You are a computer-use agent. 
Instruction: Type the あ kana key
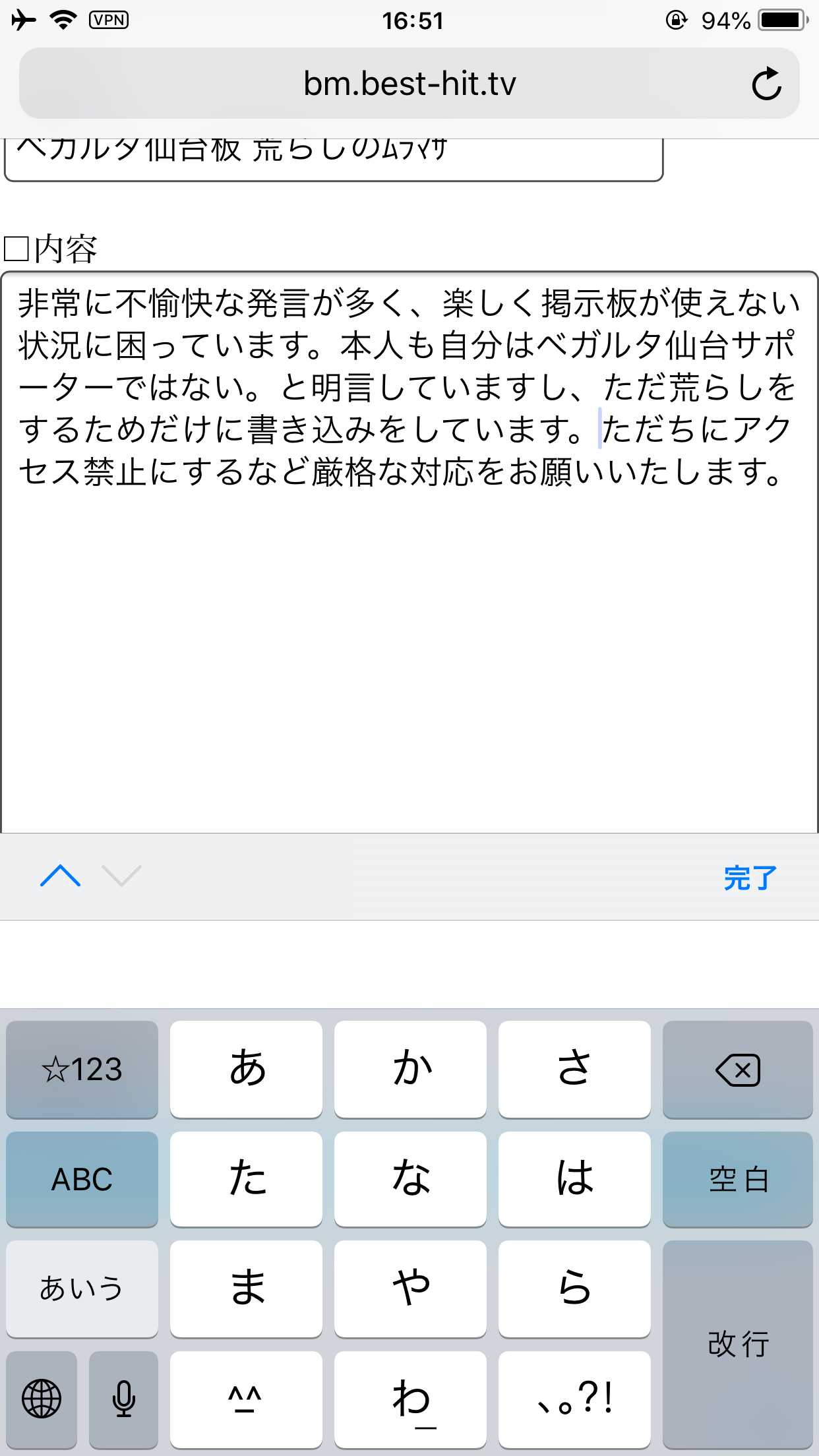point(247,1070)
